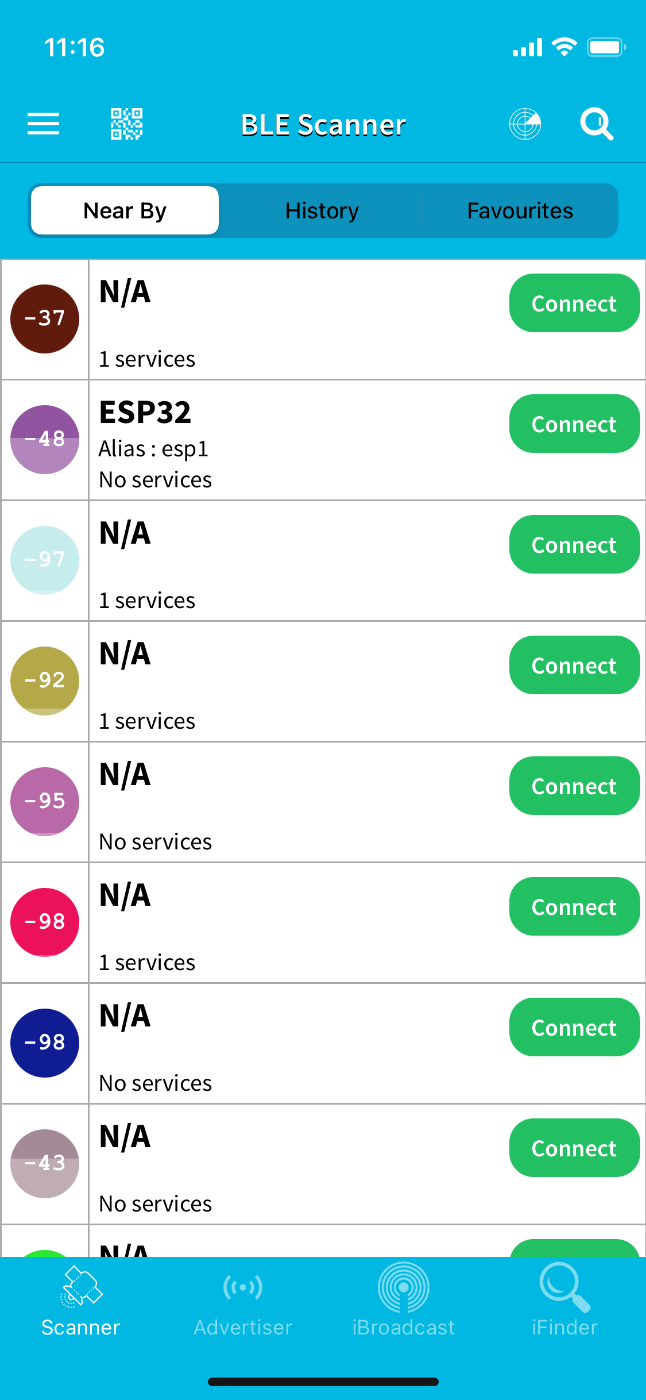This screenshot has width=646, height=1400.
Task: Go to the iBroadcast tab
Action: coord(403,1300)
